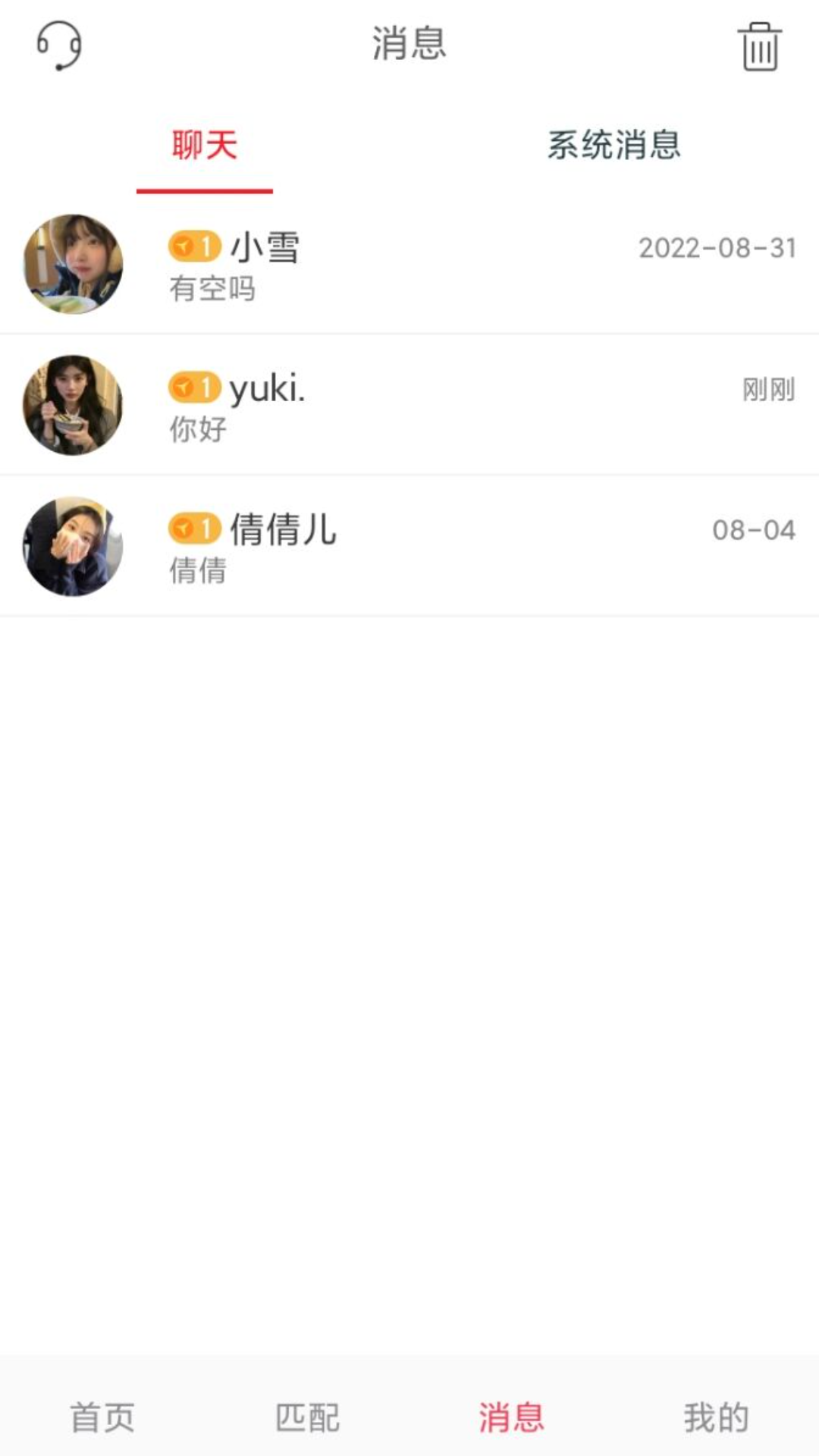Go to the 首页 tab
This screenshot has width=819, height=1456.
pyautogui.click(x=102, y=1417)
